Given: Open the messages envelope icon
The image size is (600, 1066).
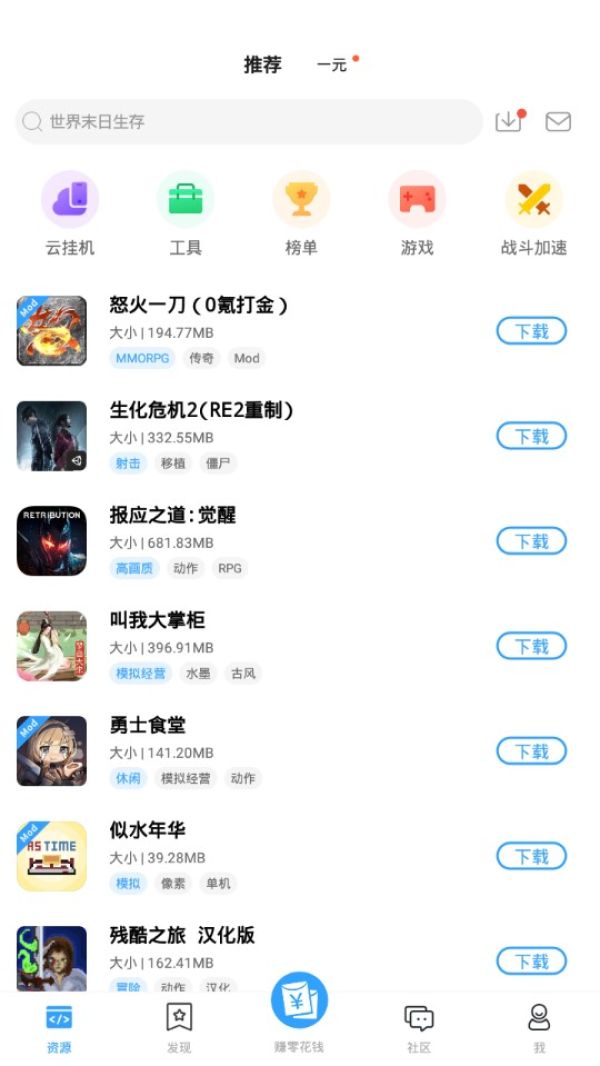Looking at the screenshot, I should pyautogui.click(x=558, y=121).
